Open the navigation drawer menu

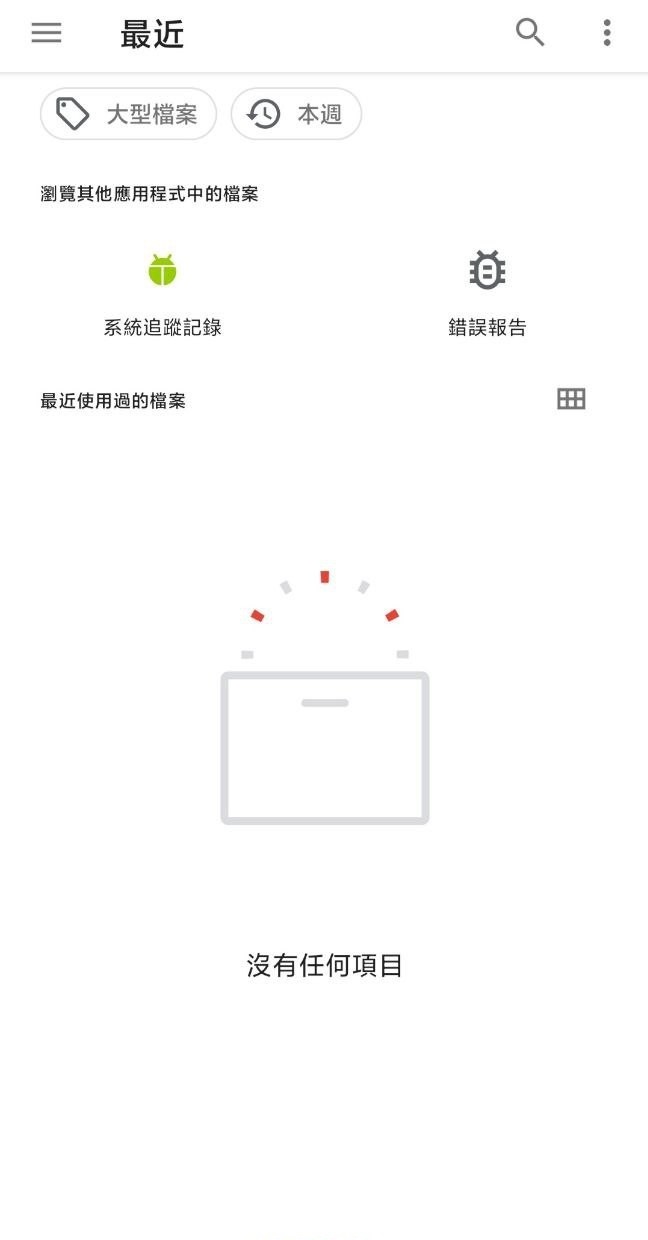coord(46,33)
